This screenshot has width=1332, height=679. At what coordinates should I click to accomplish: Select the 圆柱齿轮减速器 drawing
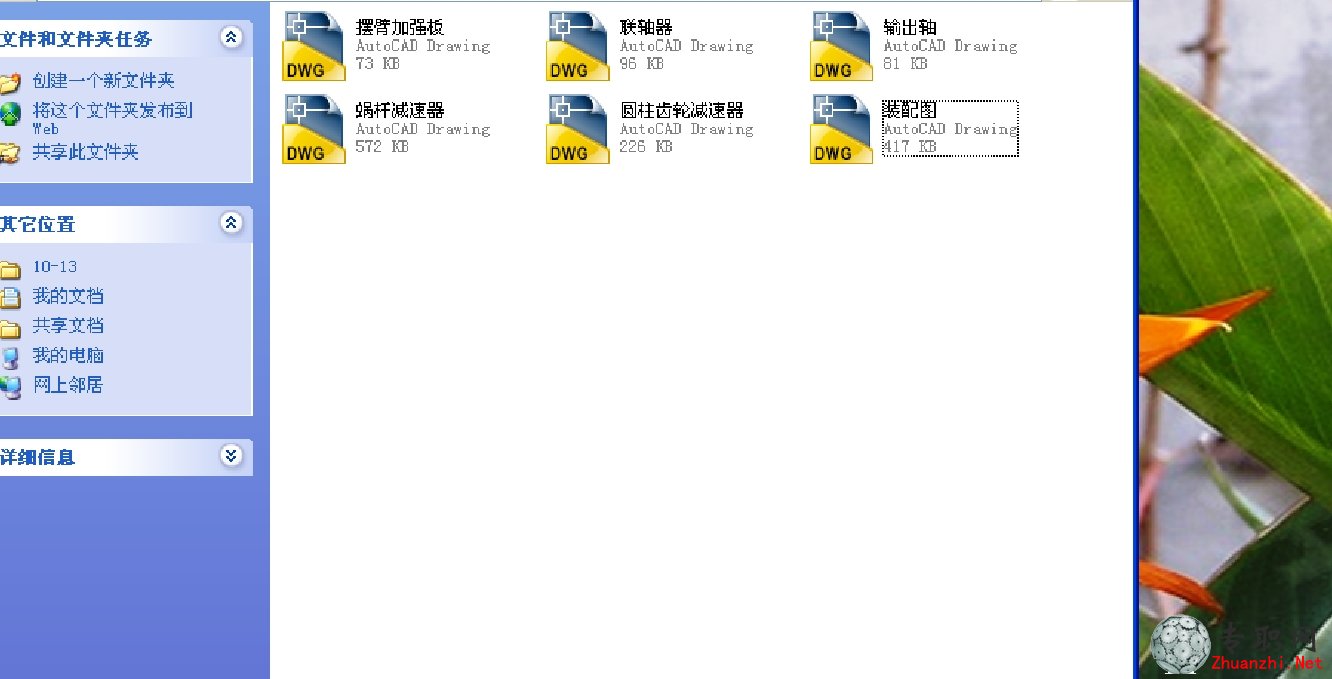(578, 130)
